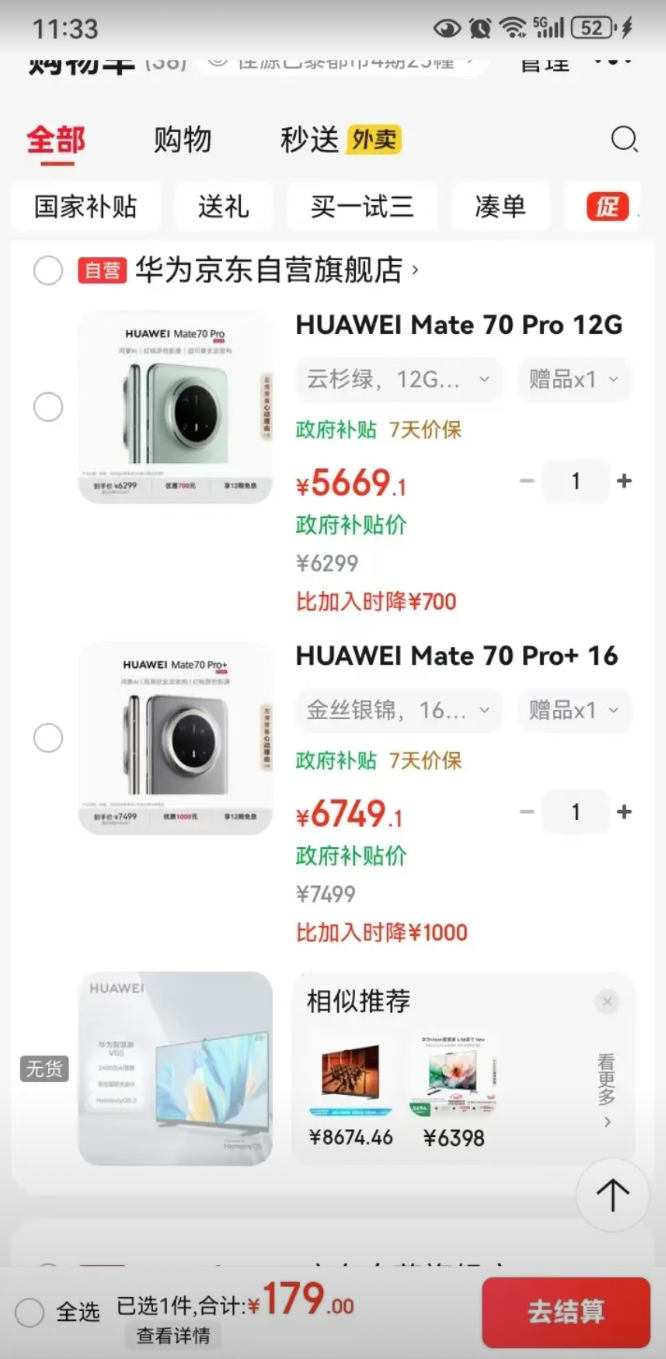Dismiss the 相似推荐 panel
Image resolution: width=666 pixels, height=1359 pixels.
(x=607, y=1001)
